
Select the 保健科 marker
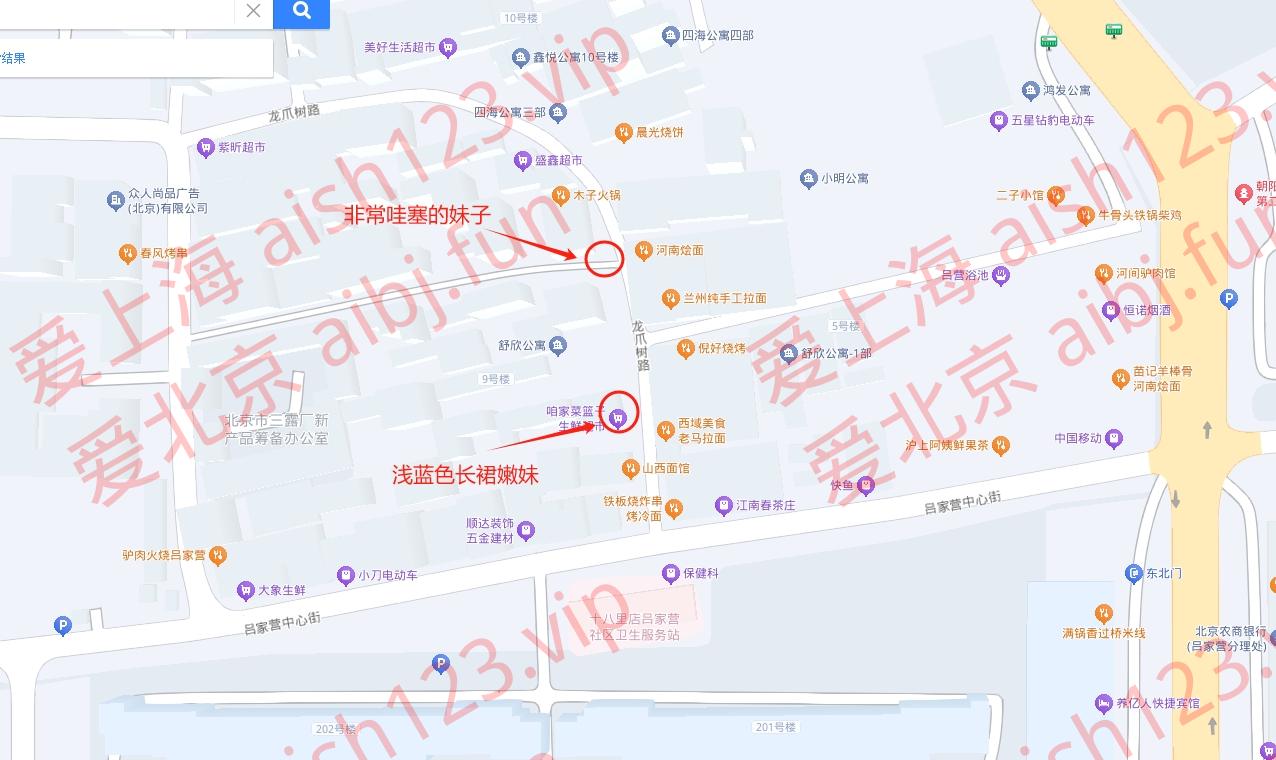point(671,574)
